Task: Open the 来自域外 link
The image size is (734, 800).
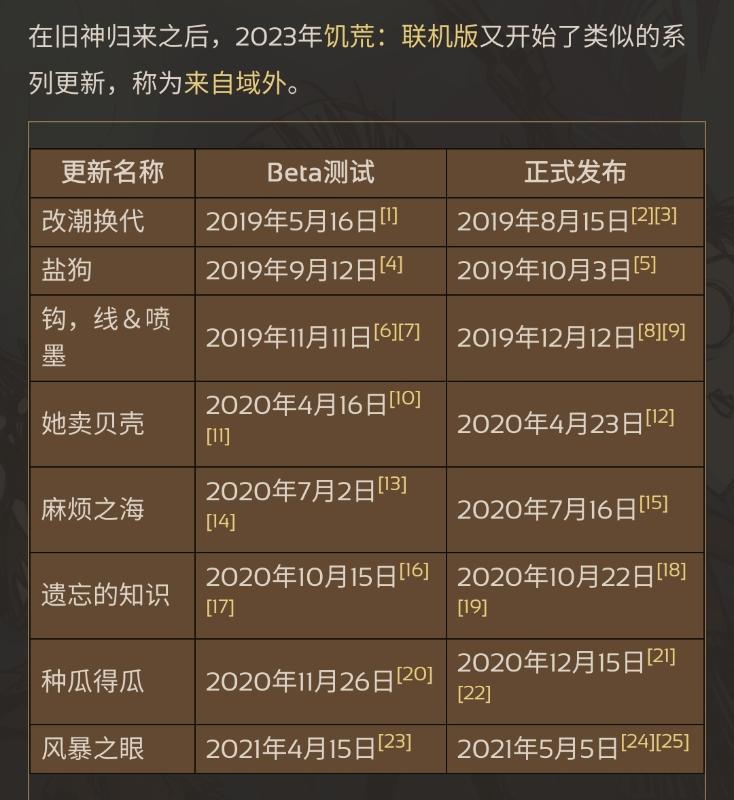Action: (235, 83)
